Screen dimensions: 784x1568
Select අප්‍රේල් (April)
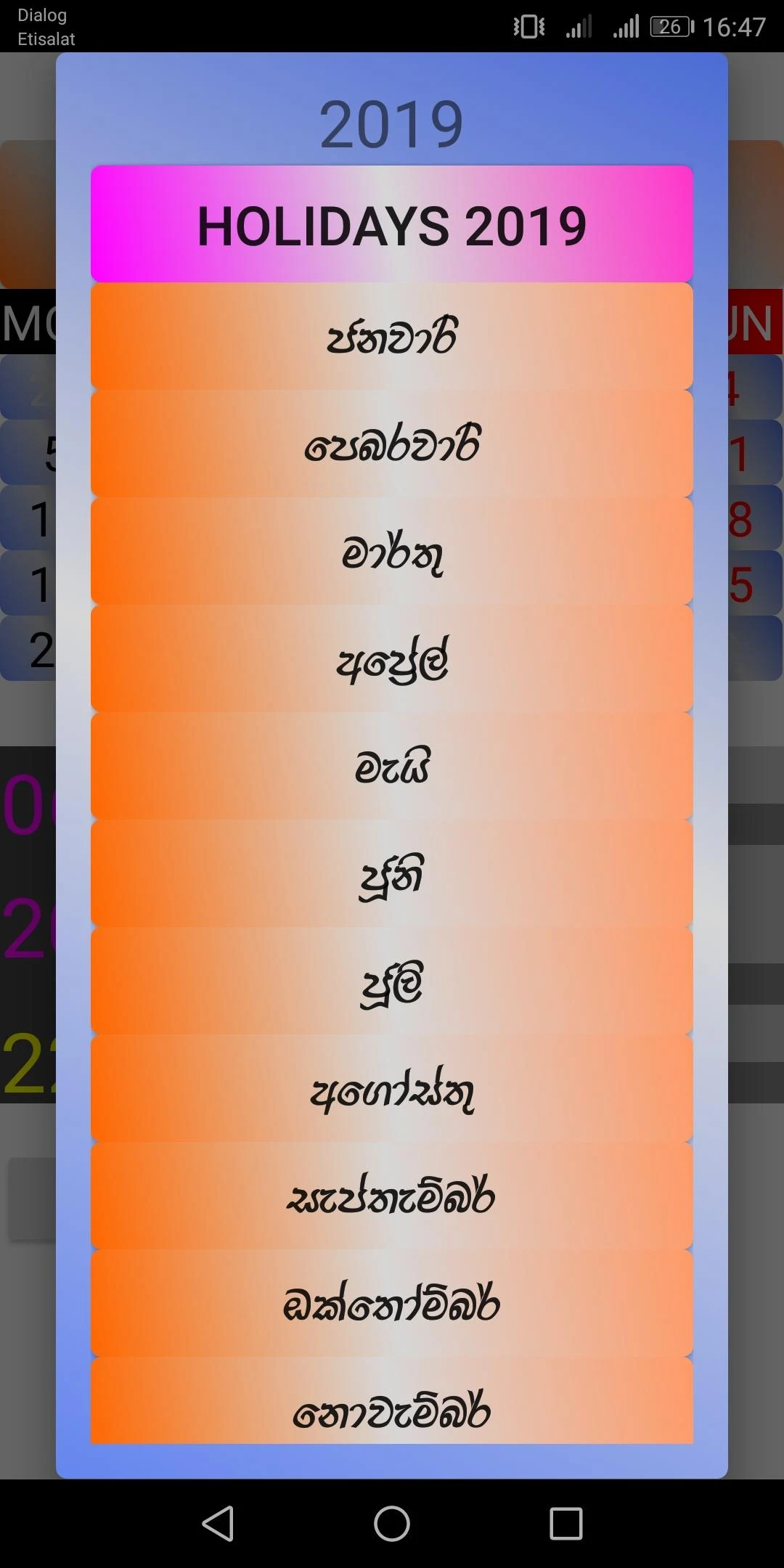point(392,658)
